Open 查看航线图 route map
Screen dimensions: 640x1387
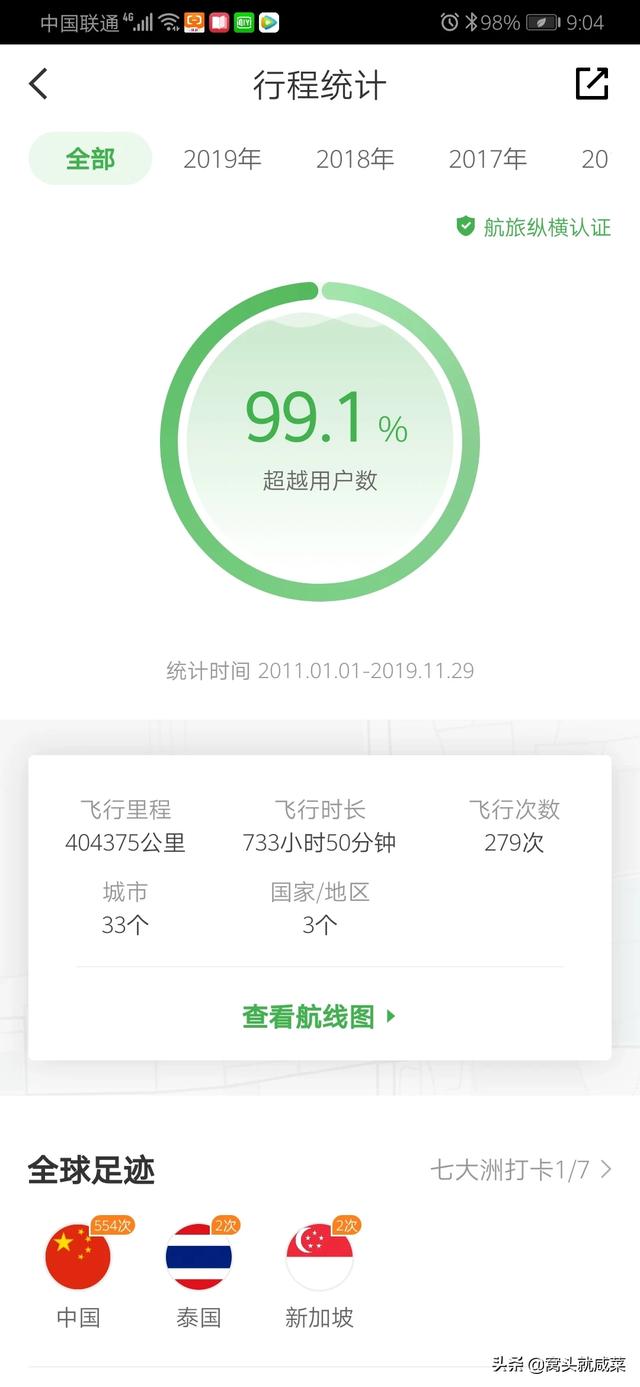(x=320, y=1017)
